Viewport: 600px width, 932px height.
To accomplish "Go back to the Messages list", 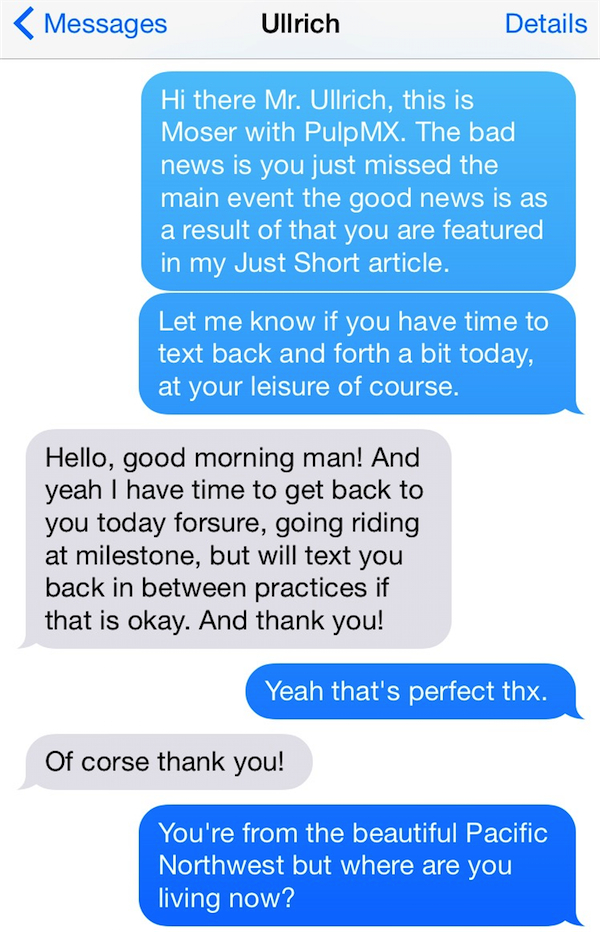I will pyautogui.click(x=90, y=25).
